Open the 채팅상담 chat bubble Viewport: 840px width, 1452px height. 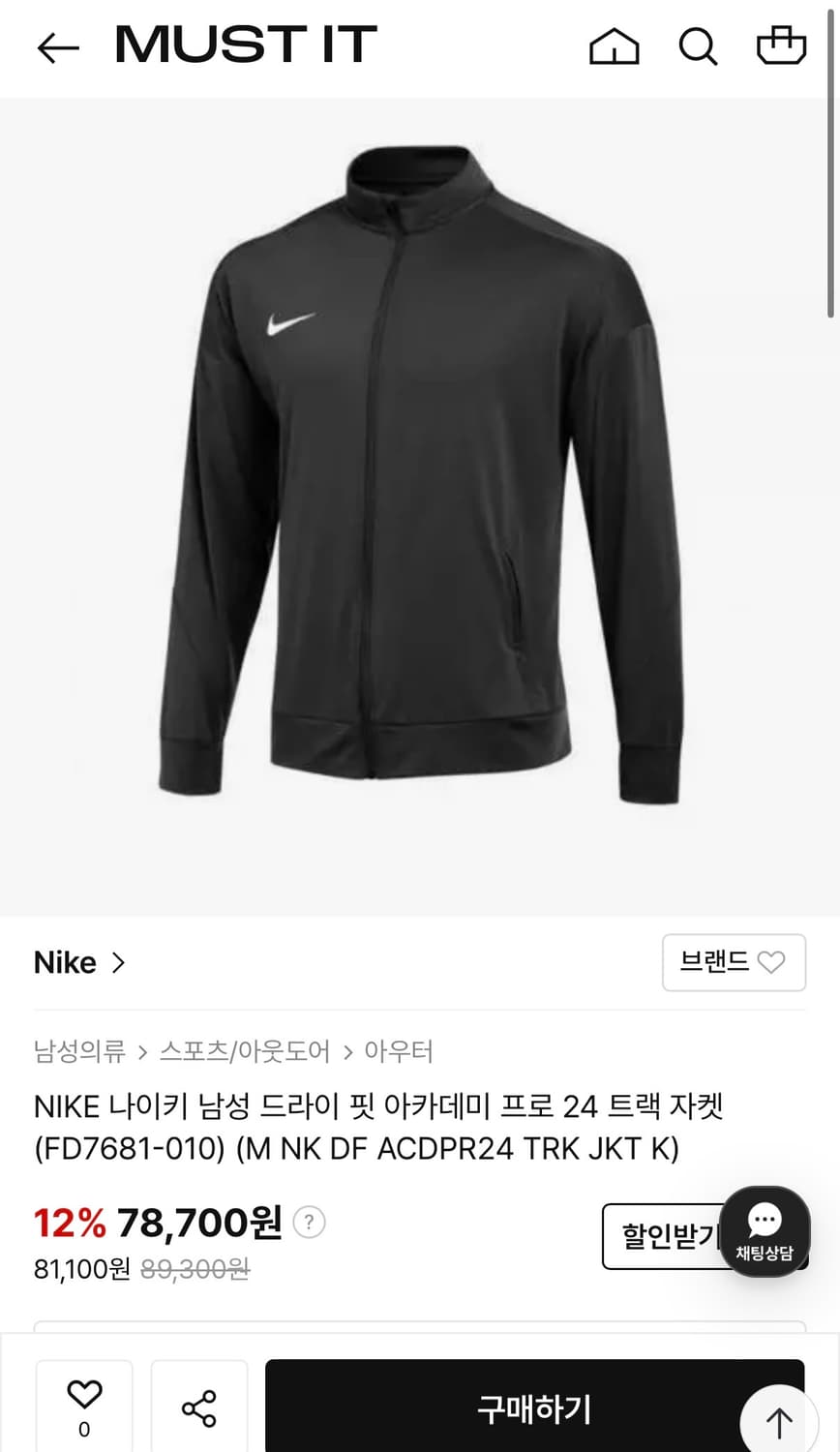pyautogui.click(x=765, y=1230)
